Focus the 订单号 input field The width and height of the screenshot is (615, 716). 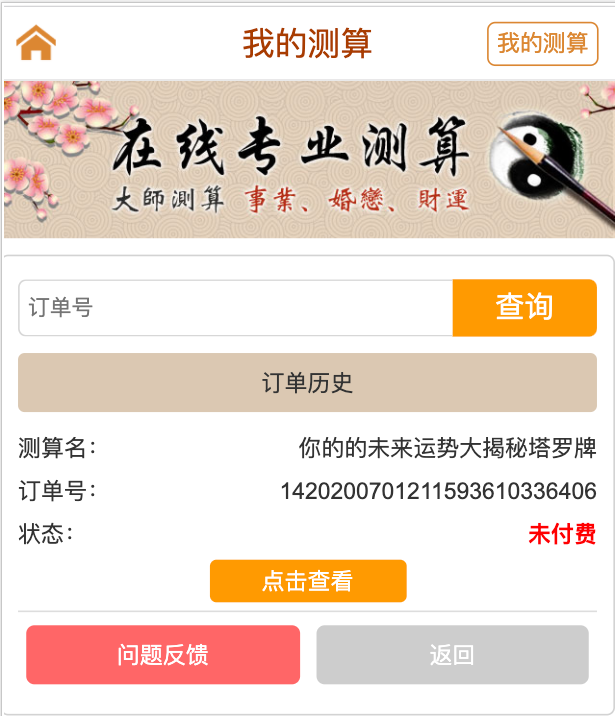click(x=236, y=308)
